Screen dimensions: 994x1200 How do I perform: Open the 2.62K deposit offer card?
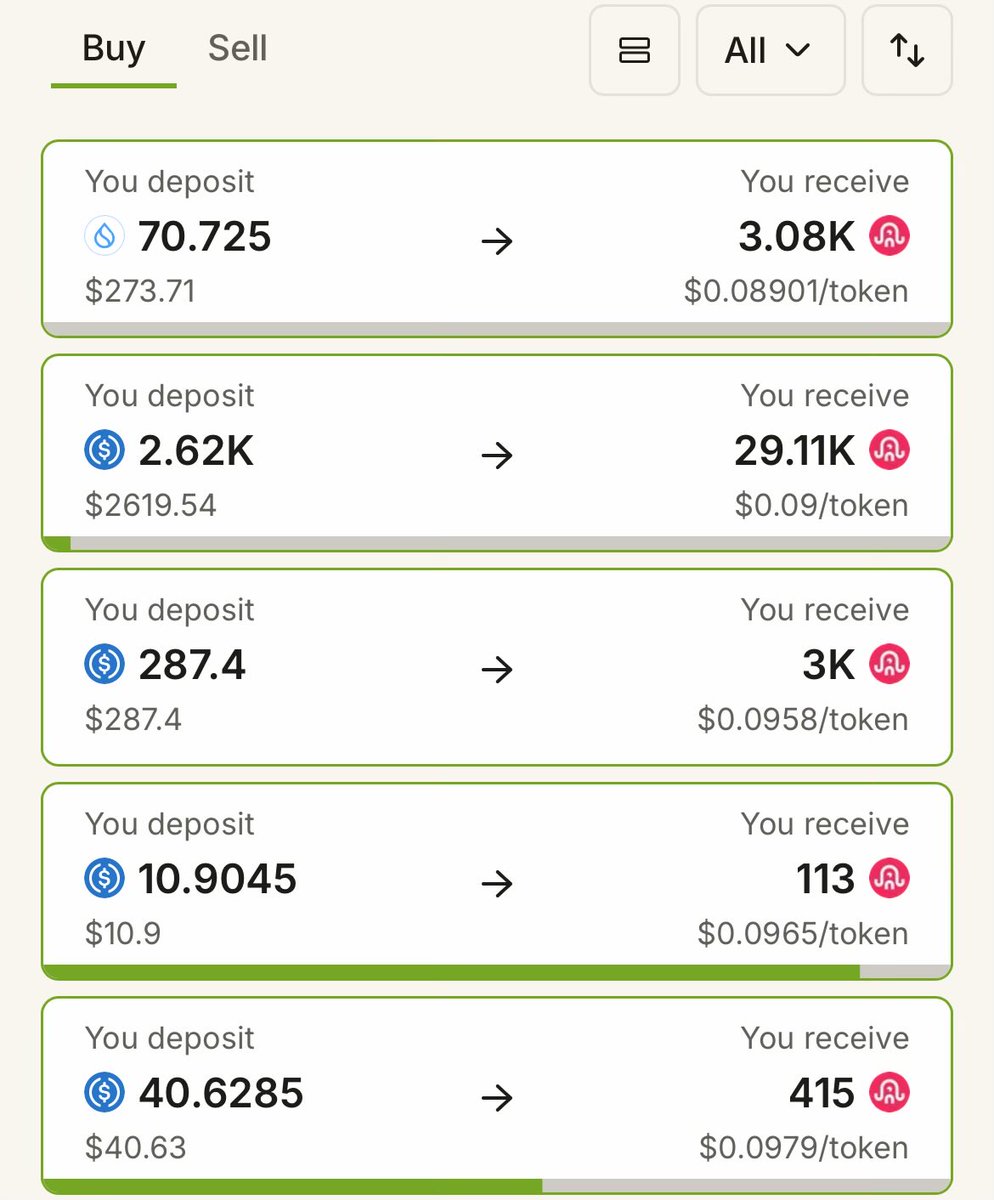pyautogui.click(x=497, y=453)
